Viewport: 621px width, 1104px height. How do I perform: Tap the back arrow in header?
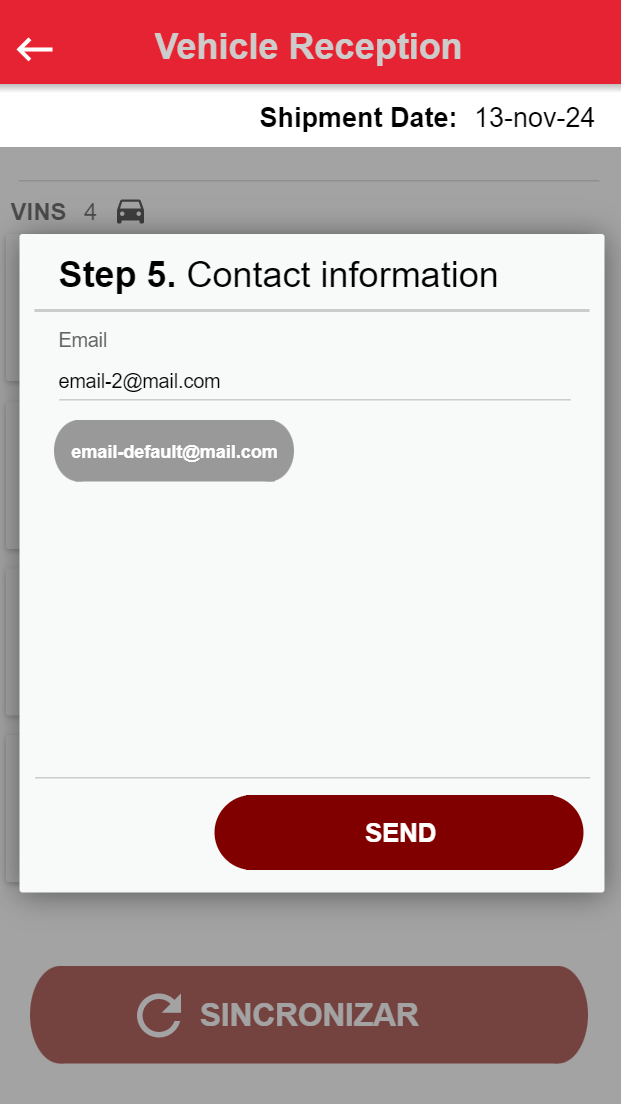click(35, 48)
